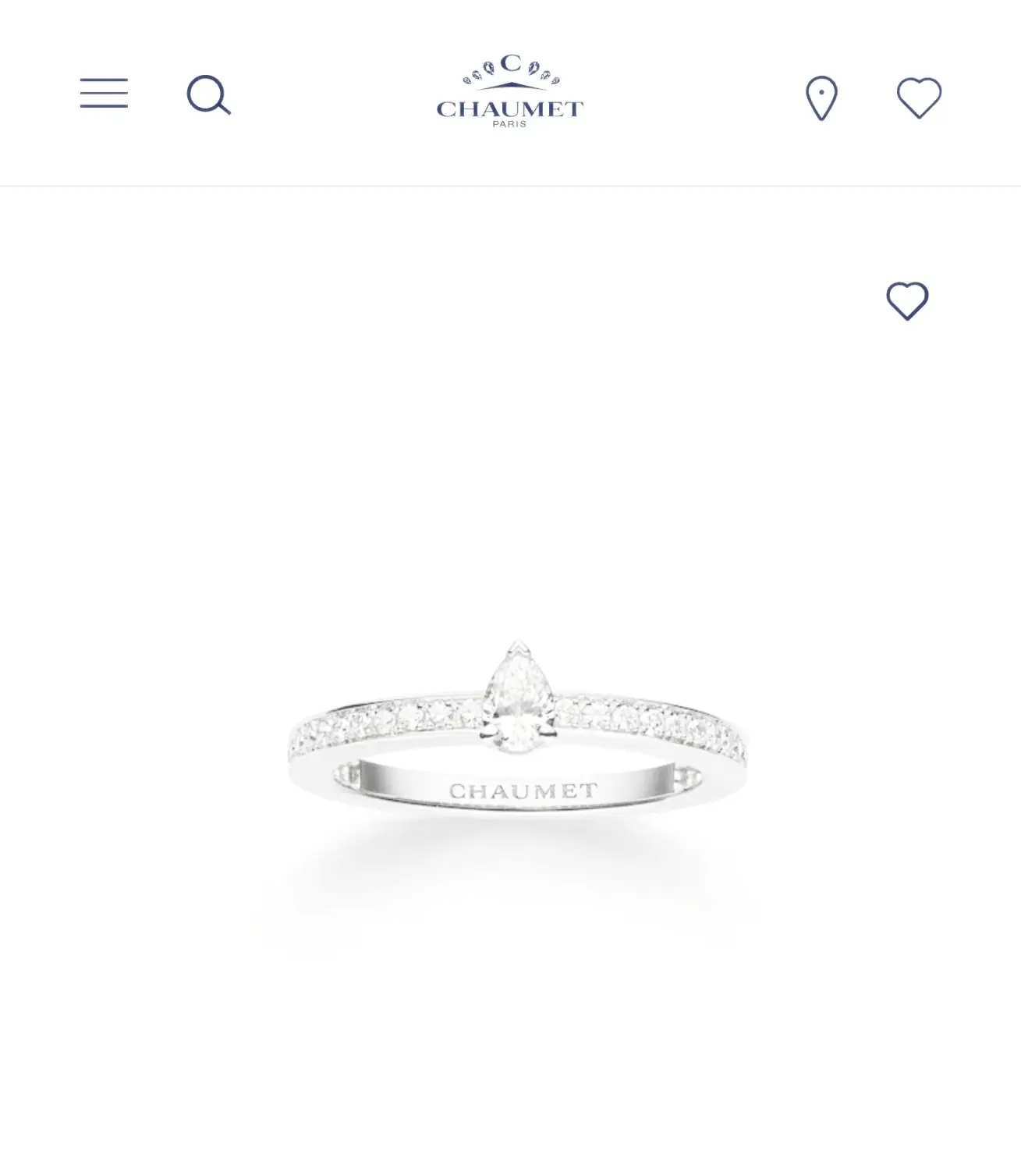Open the store locator pin
Screen dimensions: 1021x1176
coord(821,98)
